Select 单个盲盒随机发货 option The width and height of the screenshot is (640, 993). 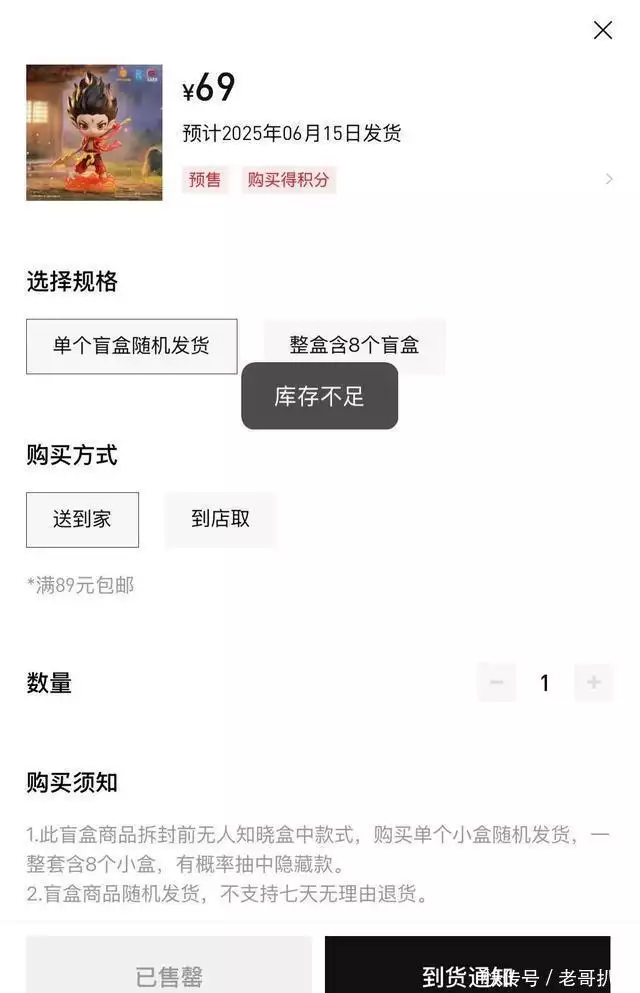tap(131, 346)
